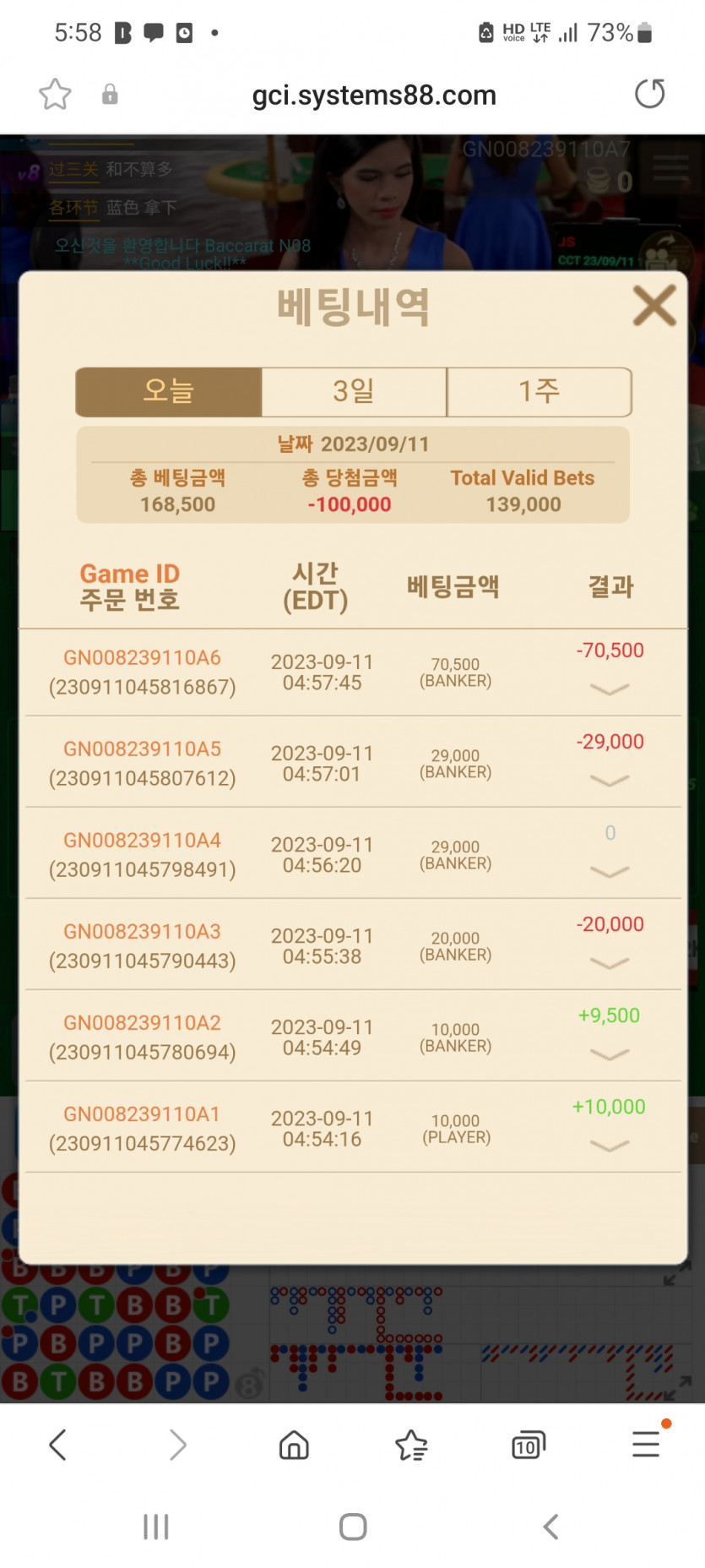Expand details for bet GN008239110A5
Screen dimensions: 705x1568
tap(610, 781)
